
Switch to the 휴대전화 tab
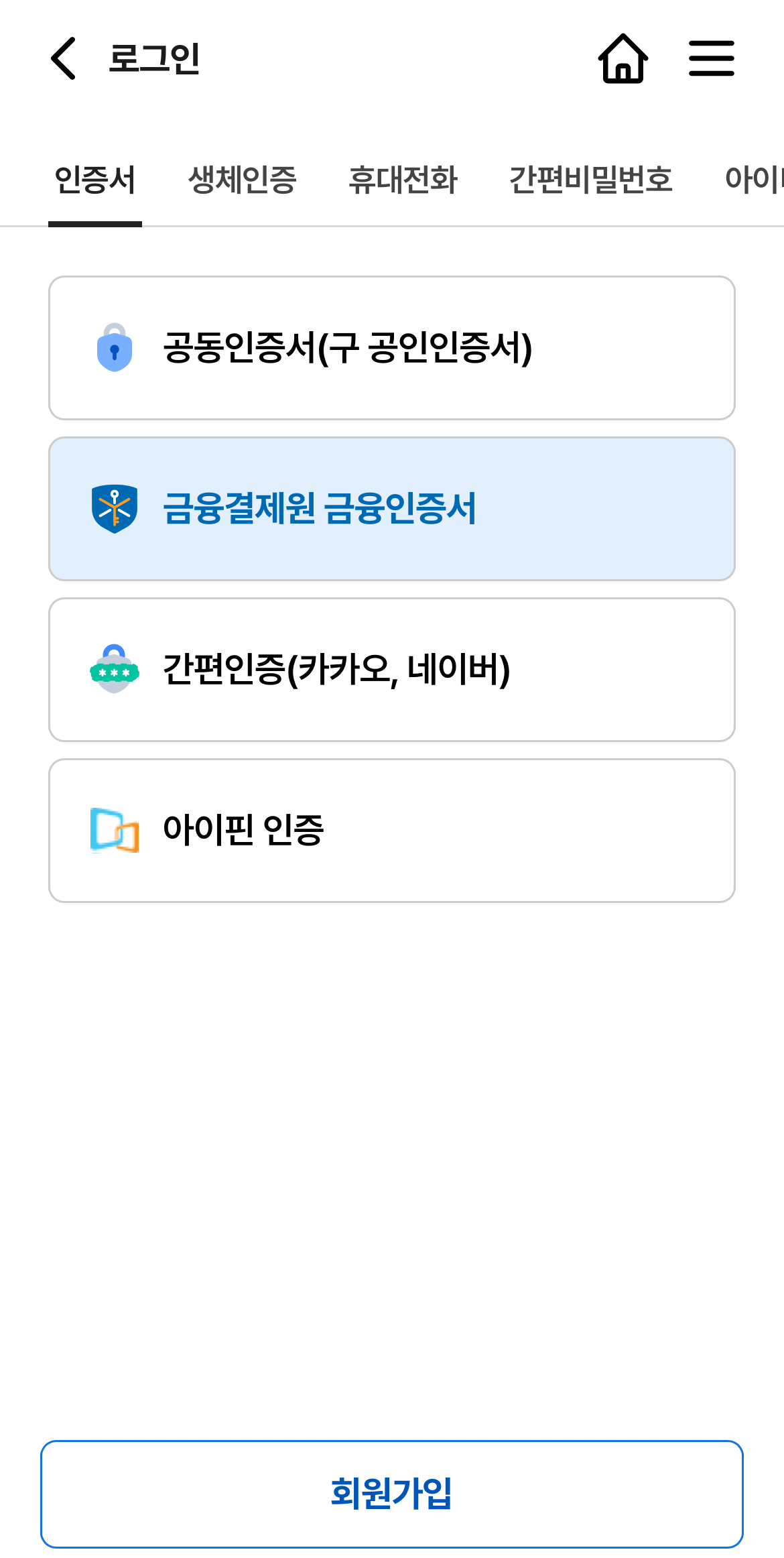(405, 179)
